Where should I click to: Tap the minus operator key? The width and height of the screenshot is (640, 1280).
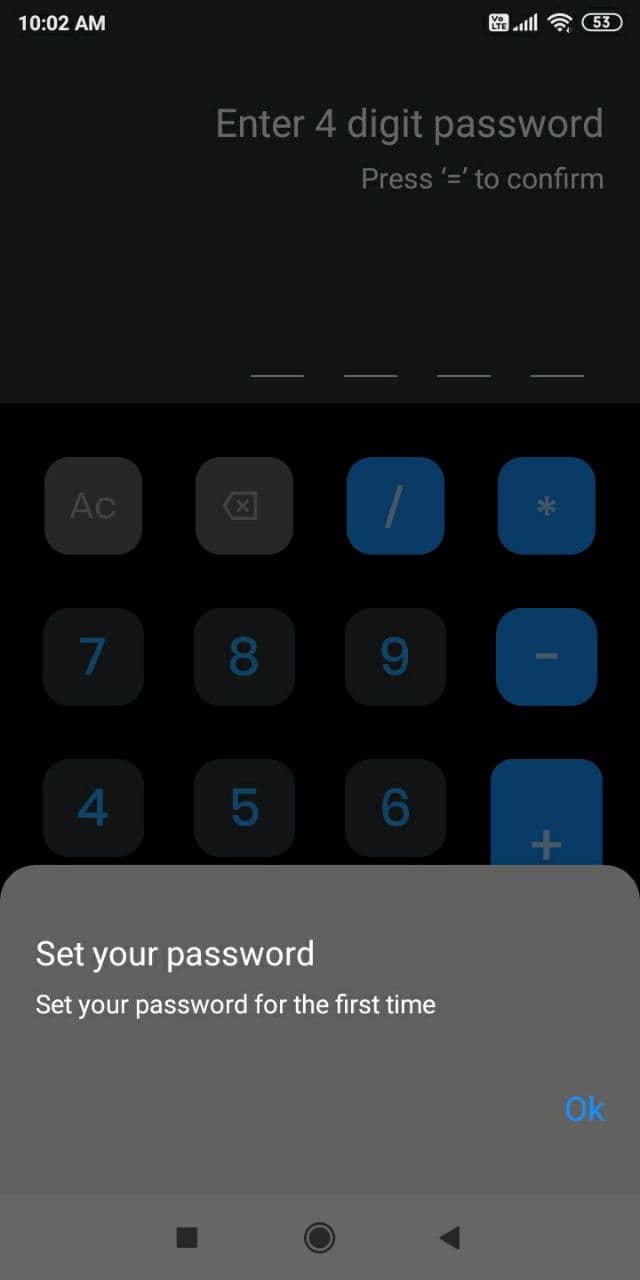tap(546, 657)
